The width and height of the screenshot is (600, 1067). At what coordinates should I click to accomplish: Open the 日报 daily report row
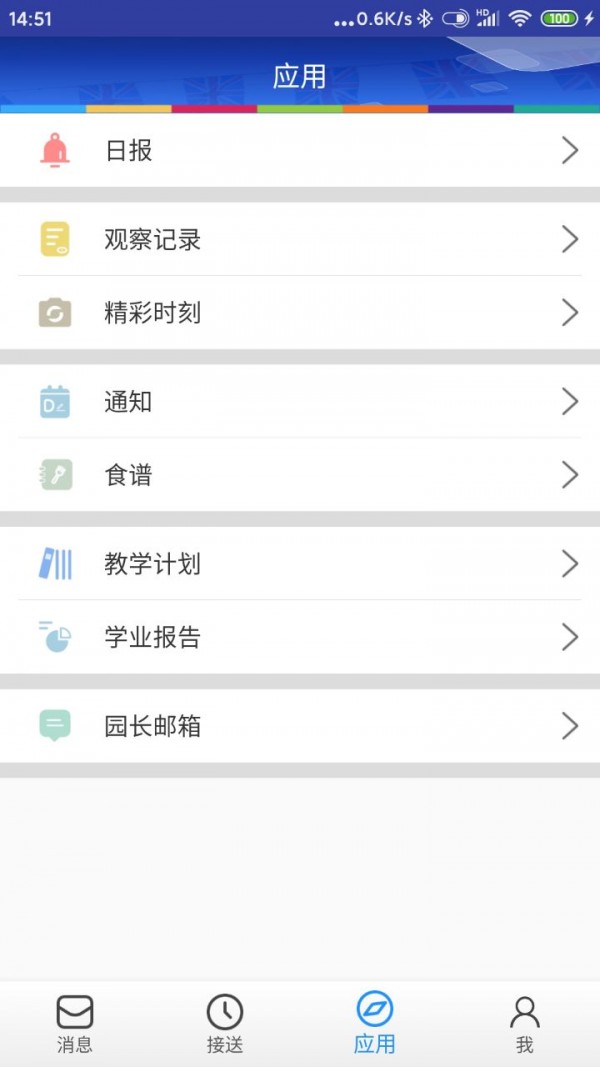coord(300,151)
